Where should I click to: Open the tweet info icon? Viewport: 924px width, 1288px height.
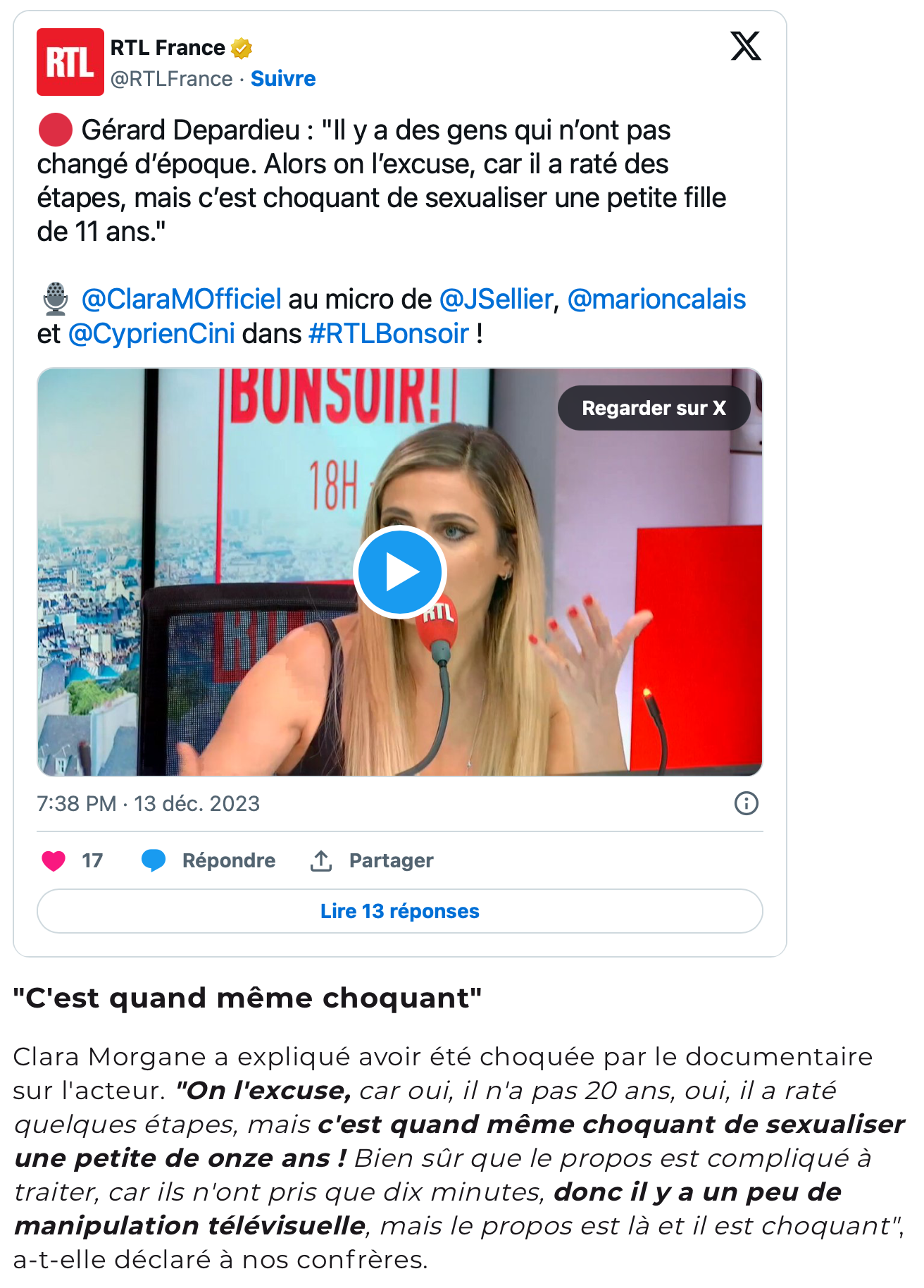[746, 803]
